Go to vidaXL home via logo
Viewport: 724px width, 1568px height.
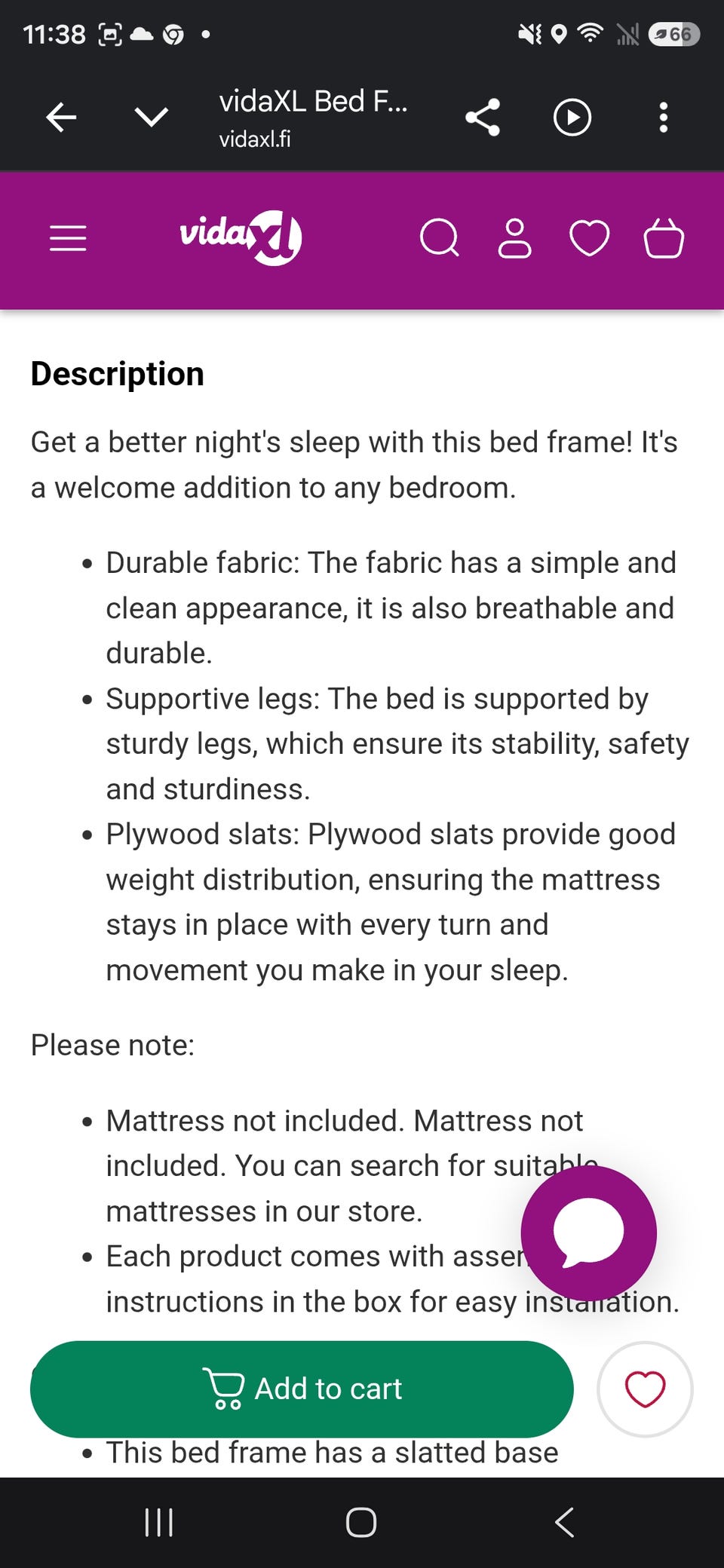[241, 237]
